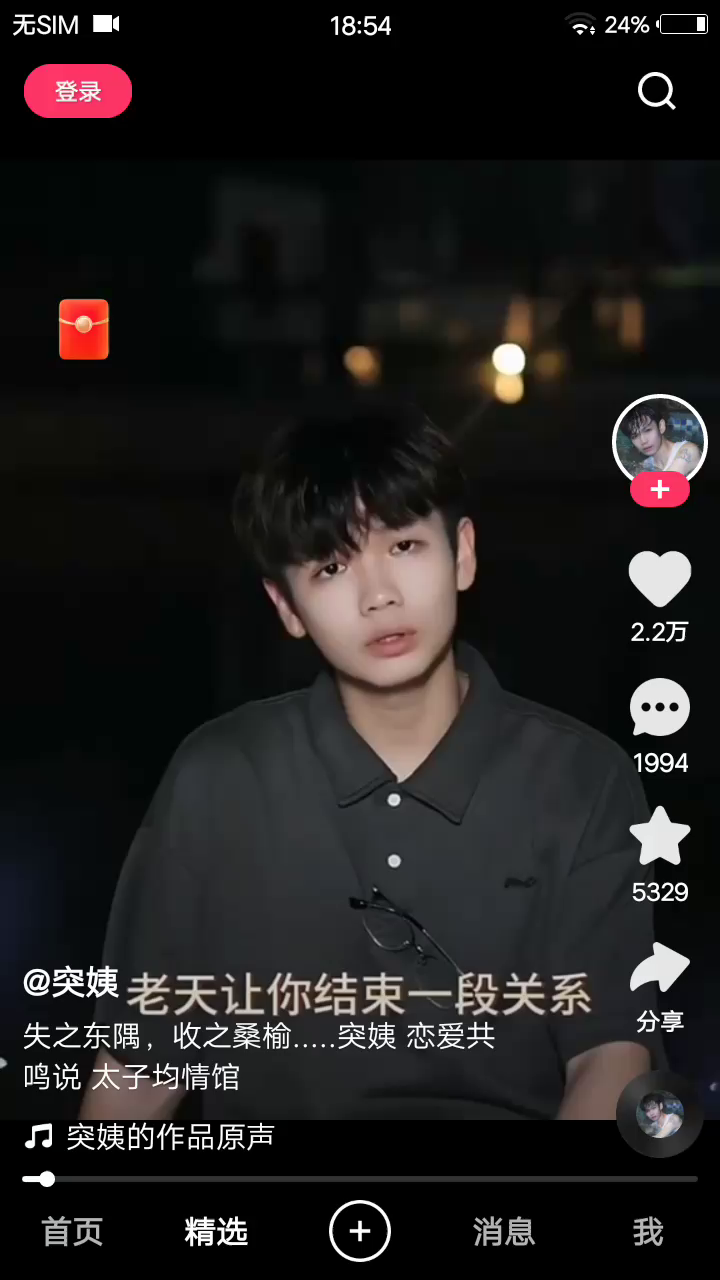Share this video via 分享 arrow
Viewport: 720px width, 1280px height.
659,968
